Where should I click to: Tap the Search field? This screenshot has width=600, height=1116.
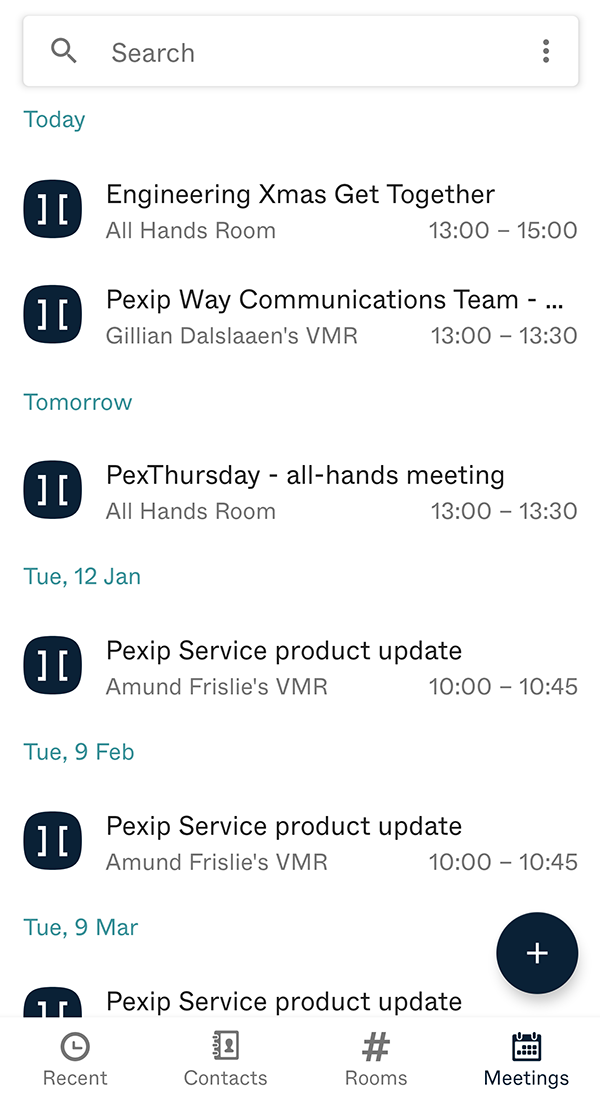pyautogui.click(x=300, y=52)
